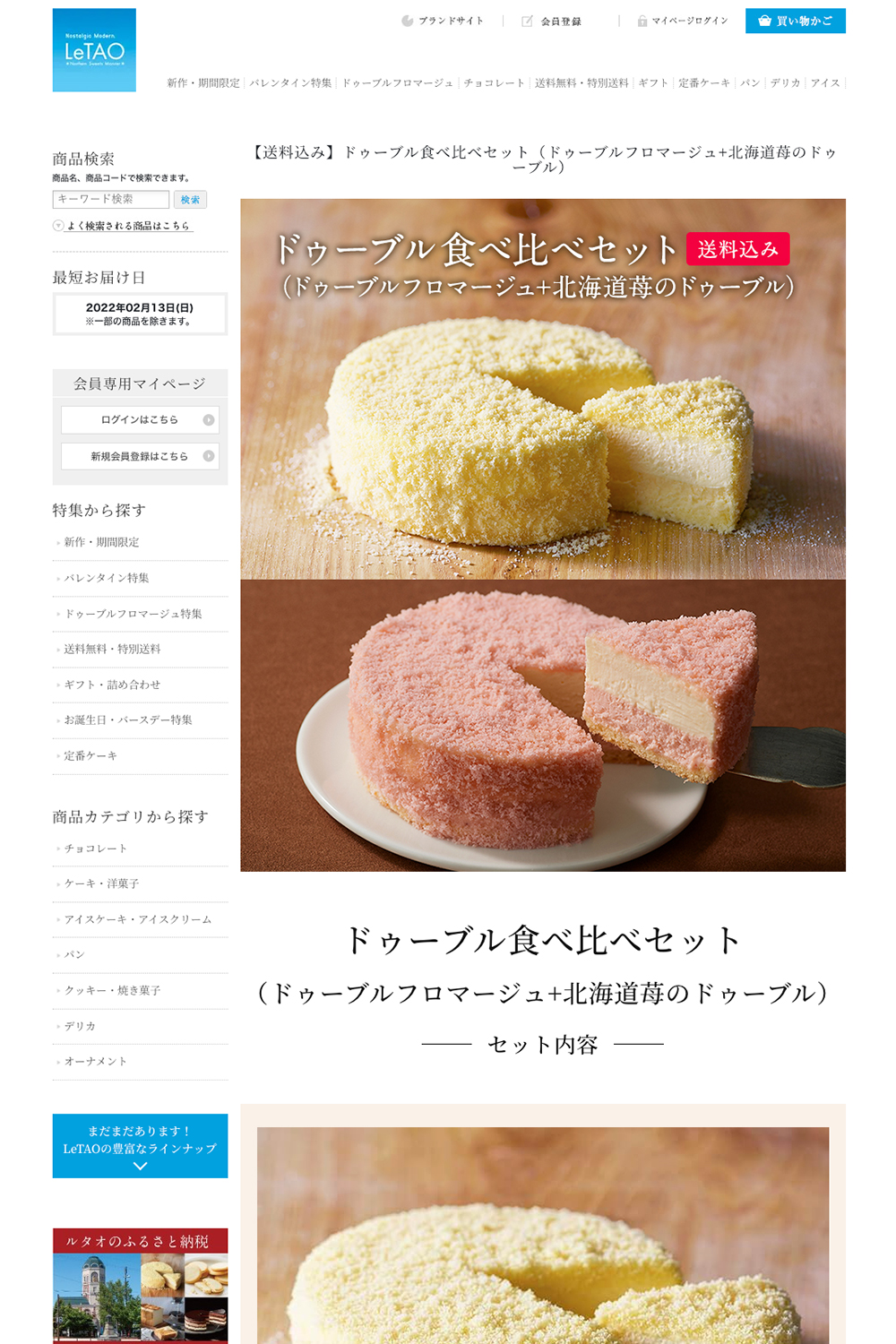Screen dimensions: 896x1344
Task: Select チョコレート in top navigation
Action: click(x=494, y=82)
